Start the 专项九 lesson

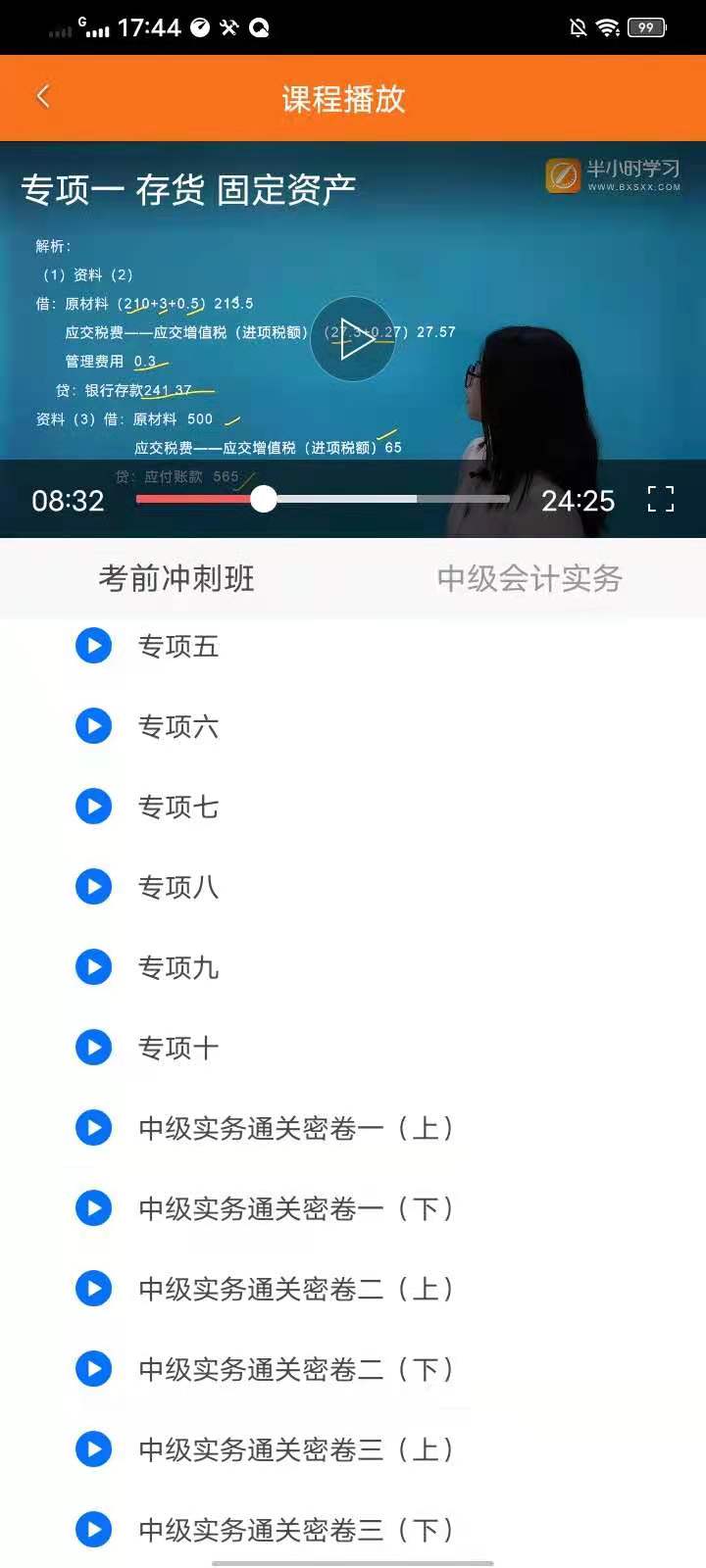coord(177,968)
